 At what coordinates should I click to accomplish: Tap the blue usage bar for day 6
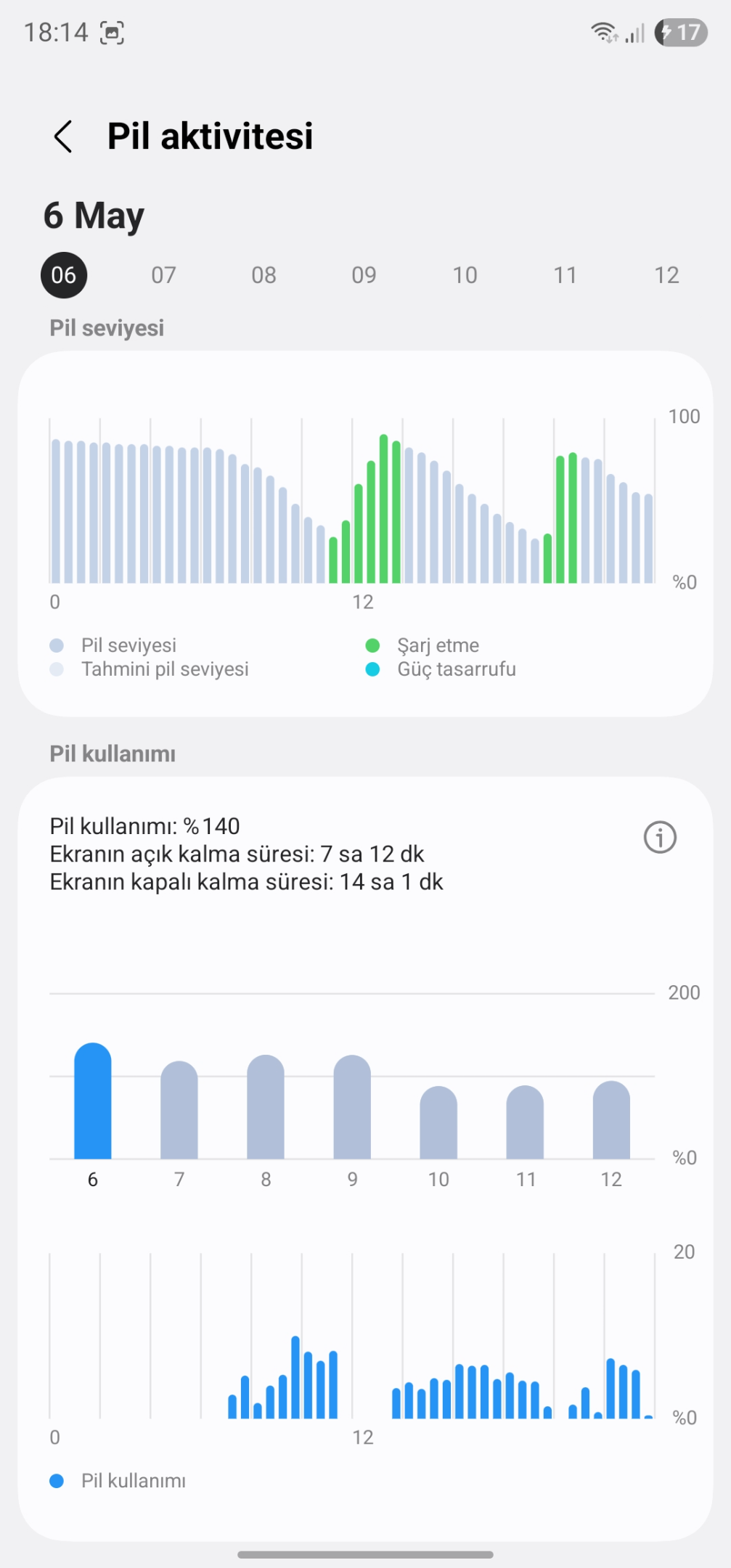(x=93, y=1101)
